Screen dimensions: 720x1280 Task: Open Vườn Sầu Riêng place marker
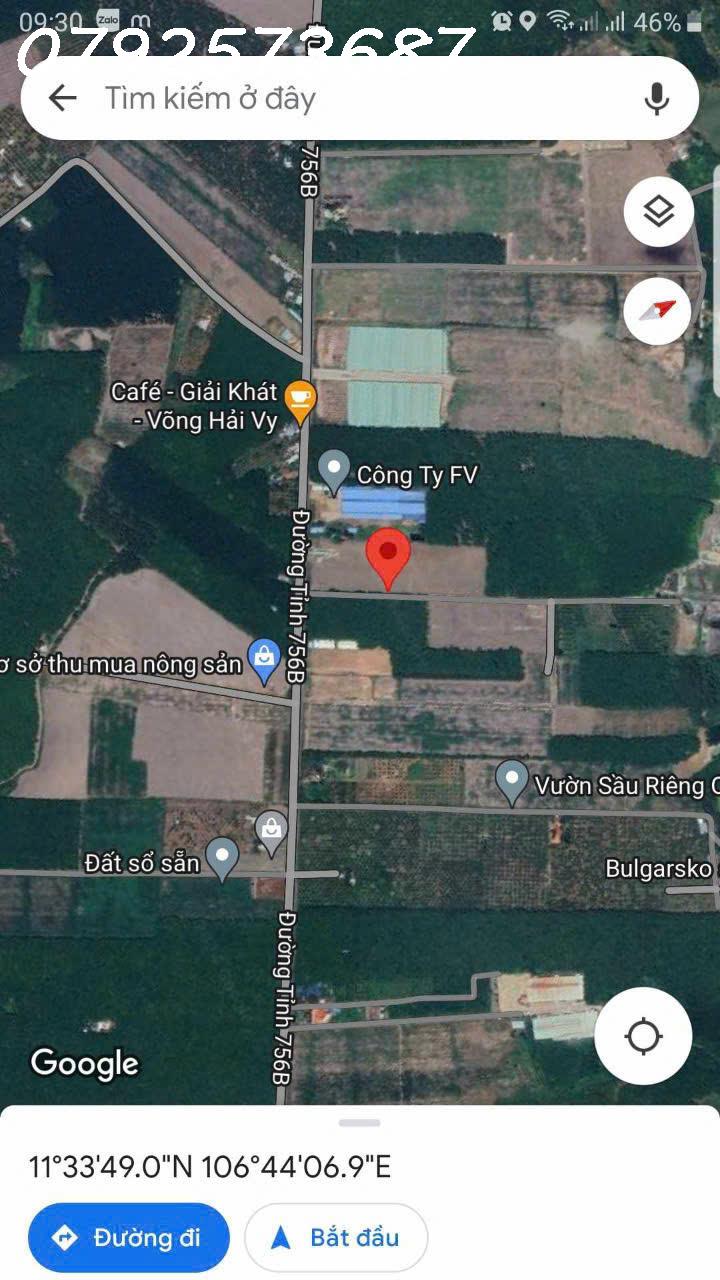coord(512,782)
